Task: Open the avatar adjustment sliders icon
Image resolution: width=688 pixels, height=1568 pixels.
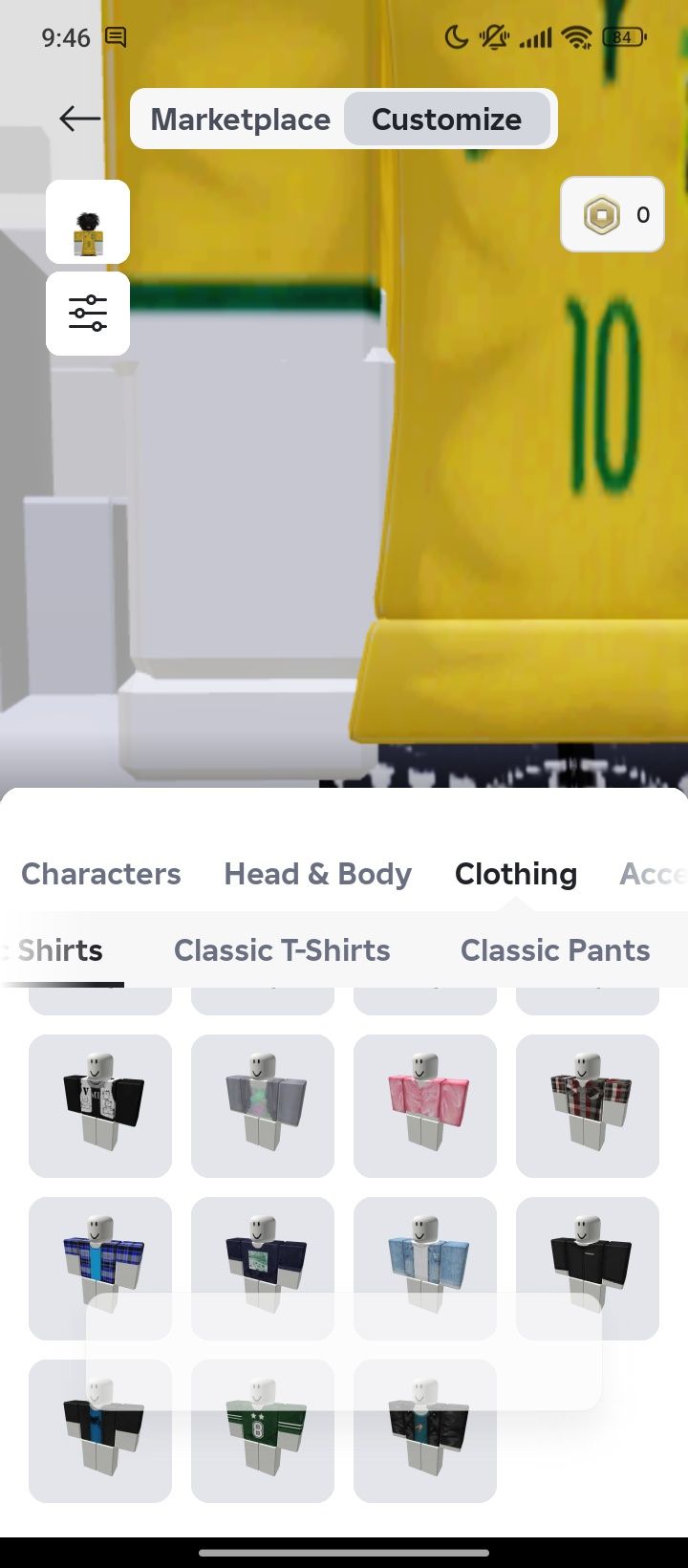Action: [x=88, y=314]
